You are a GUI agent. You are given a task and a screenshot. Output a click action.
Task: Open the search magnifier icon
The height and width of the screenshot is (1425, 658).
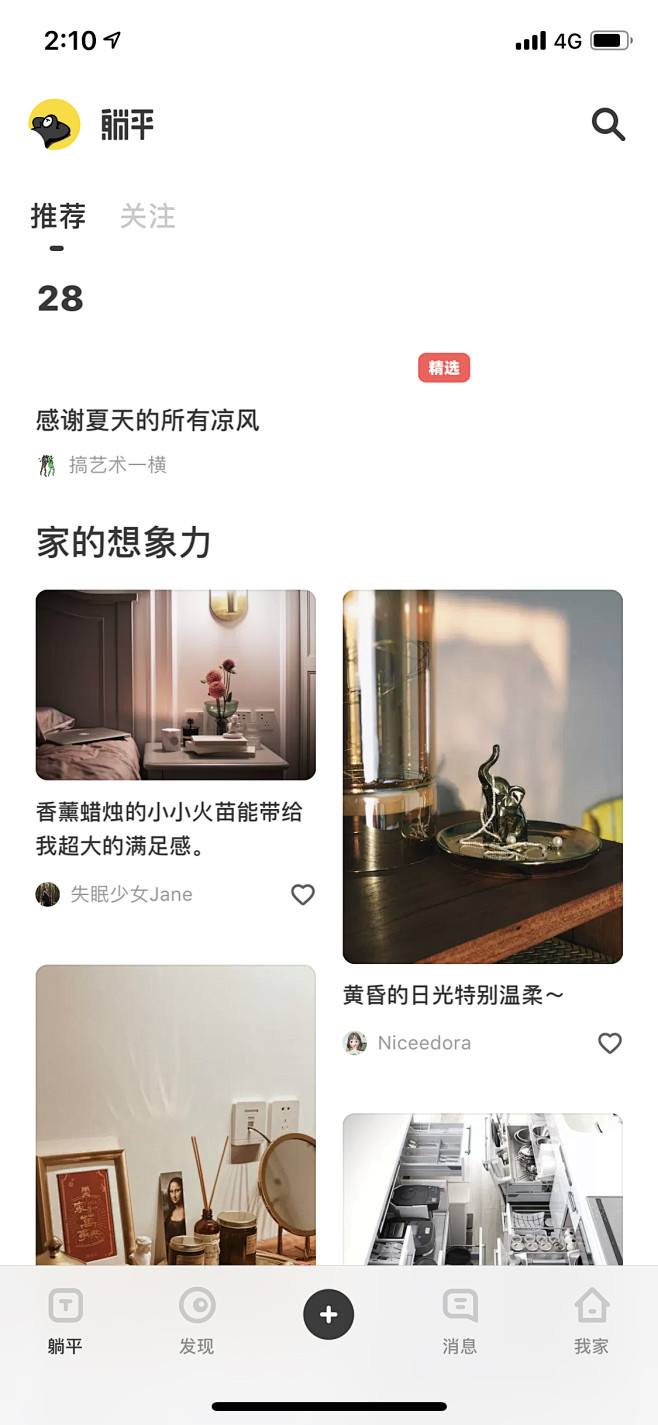click(x=608, y=125)
